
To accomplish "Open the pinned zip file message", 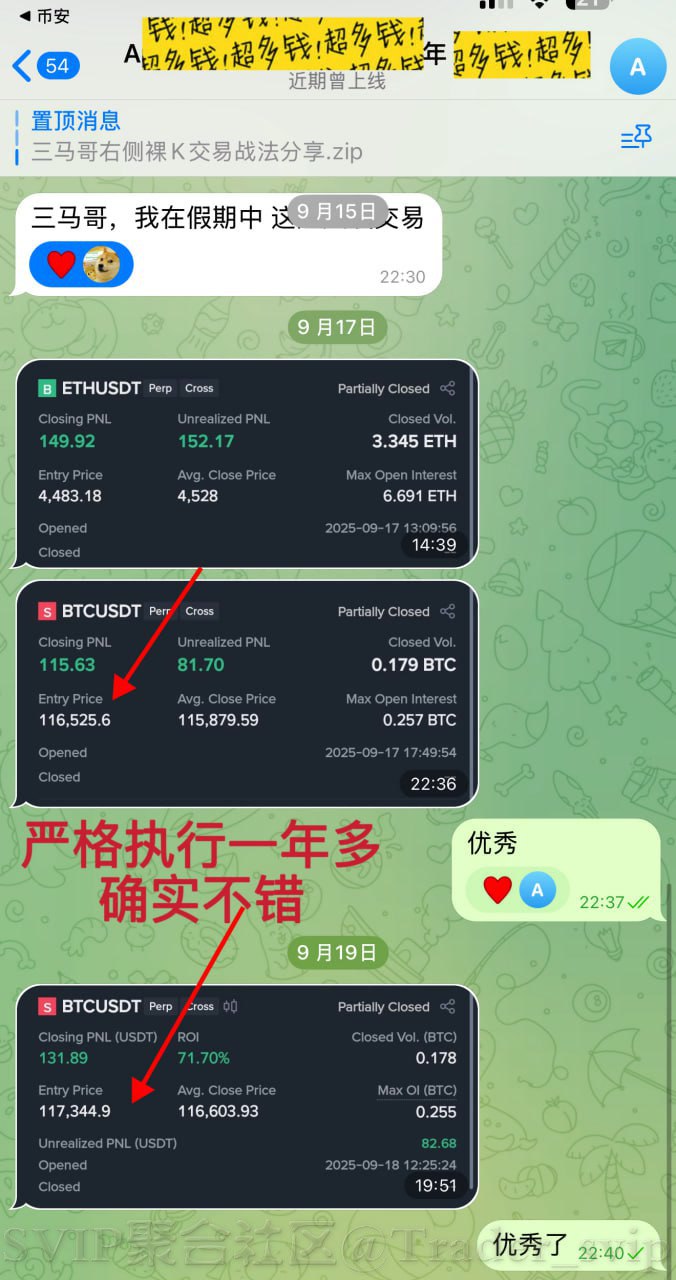I will pos(198,152).
